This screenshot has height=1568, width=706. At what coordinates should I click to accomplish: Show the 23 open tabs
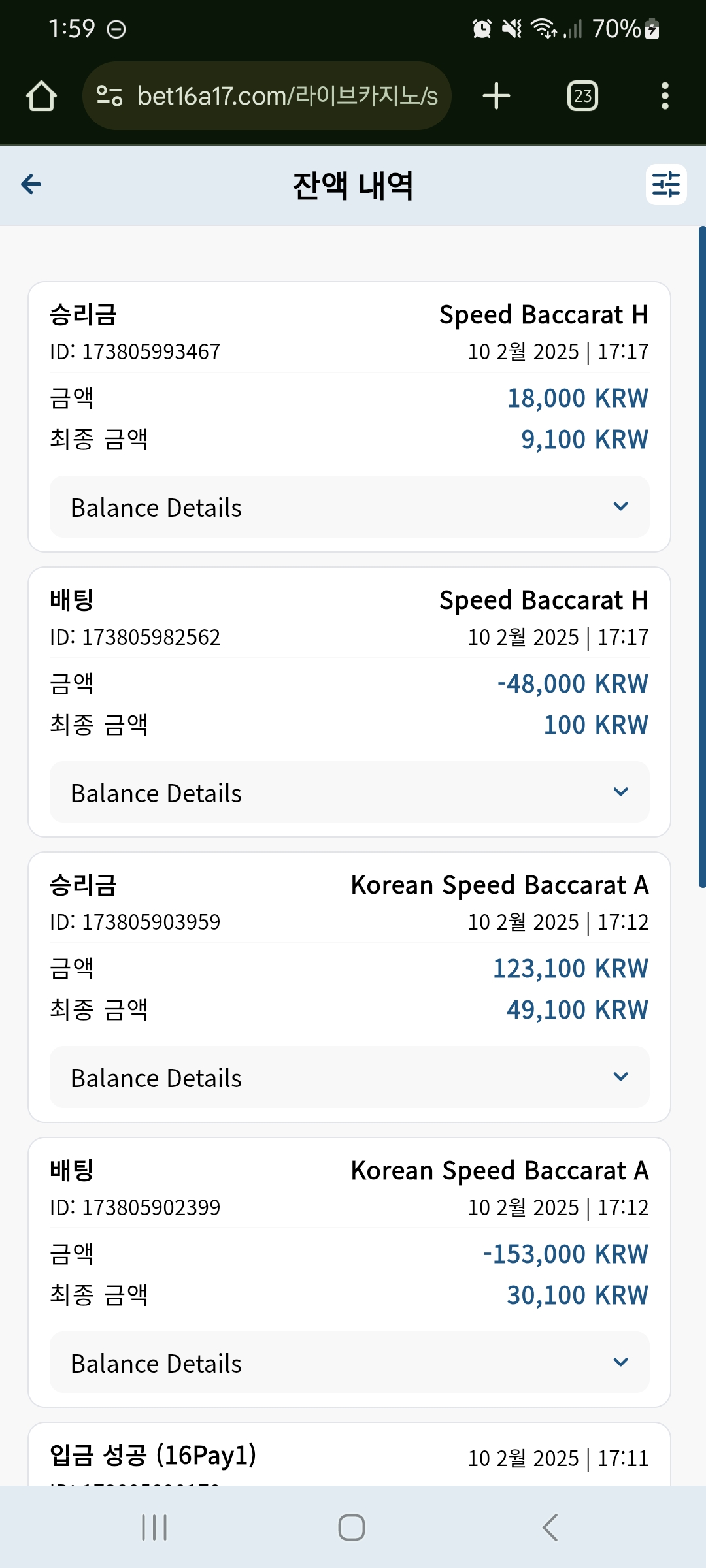pos(582,96)
